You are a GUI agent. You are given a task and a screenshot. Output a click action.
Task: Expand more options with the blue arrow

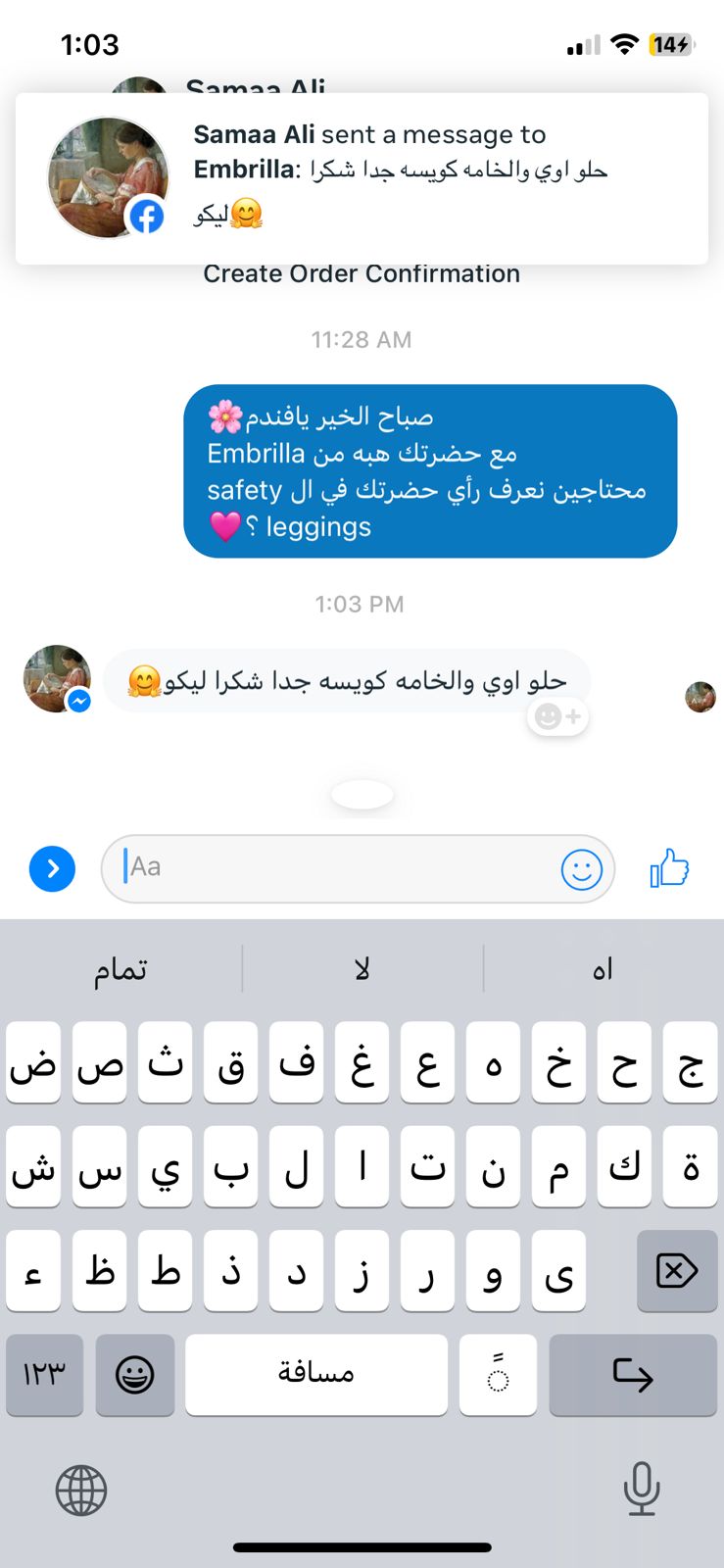coord(53,868)
